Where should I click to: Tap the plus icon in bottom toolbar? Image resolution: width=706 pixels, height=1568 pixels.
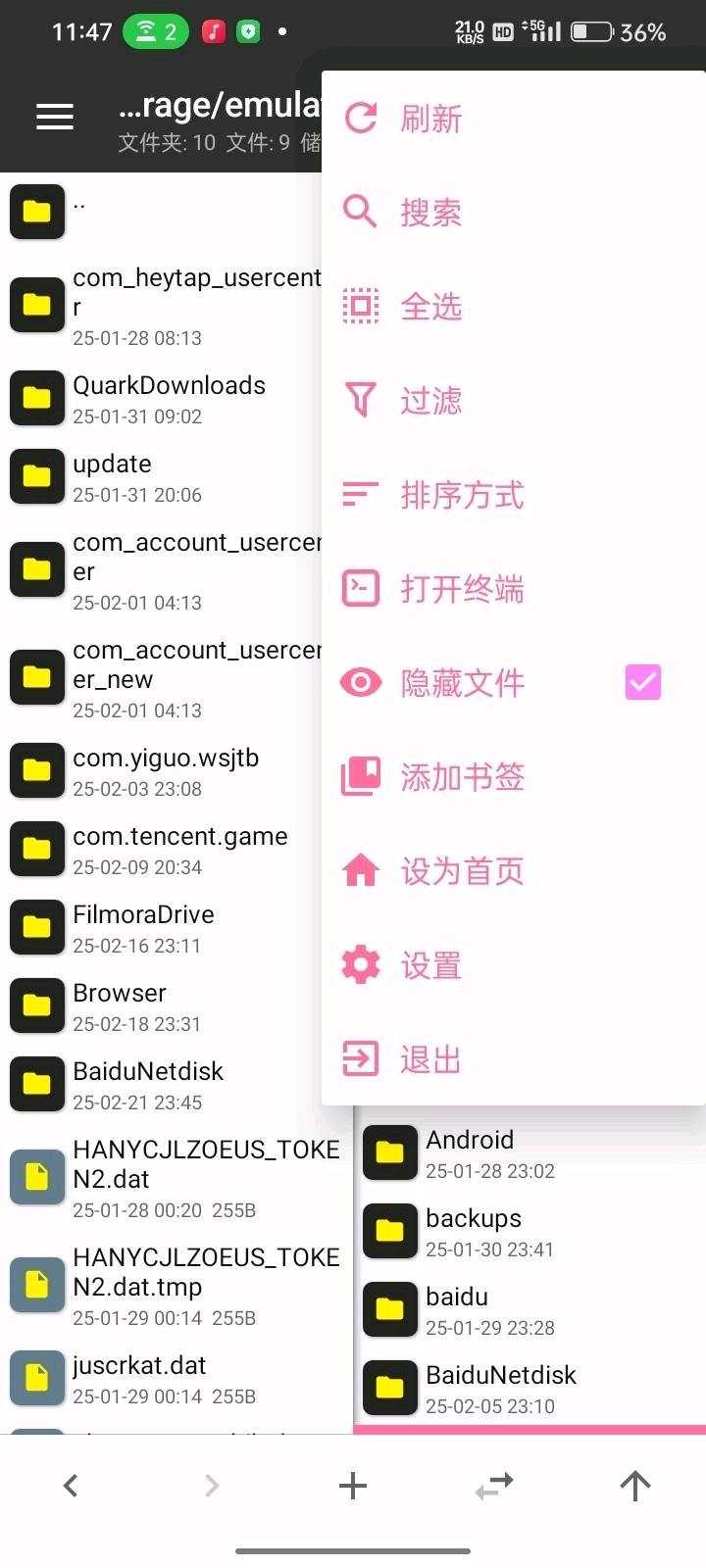[353, 1486]
